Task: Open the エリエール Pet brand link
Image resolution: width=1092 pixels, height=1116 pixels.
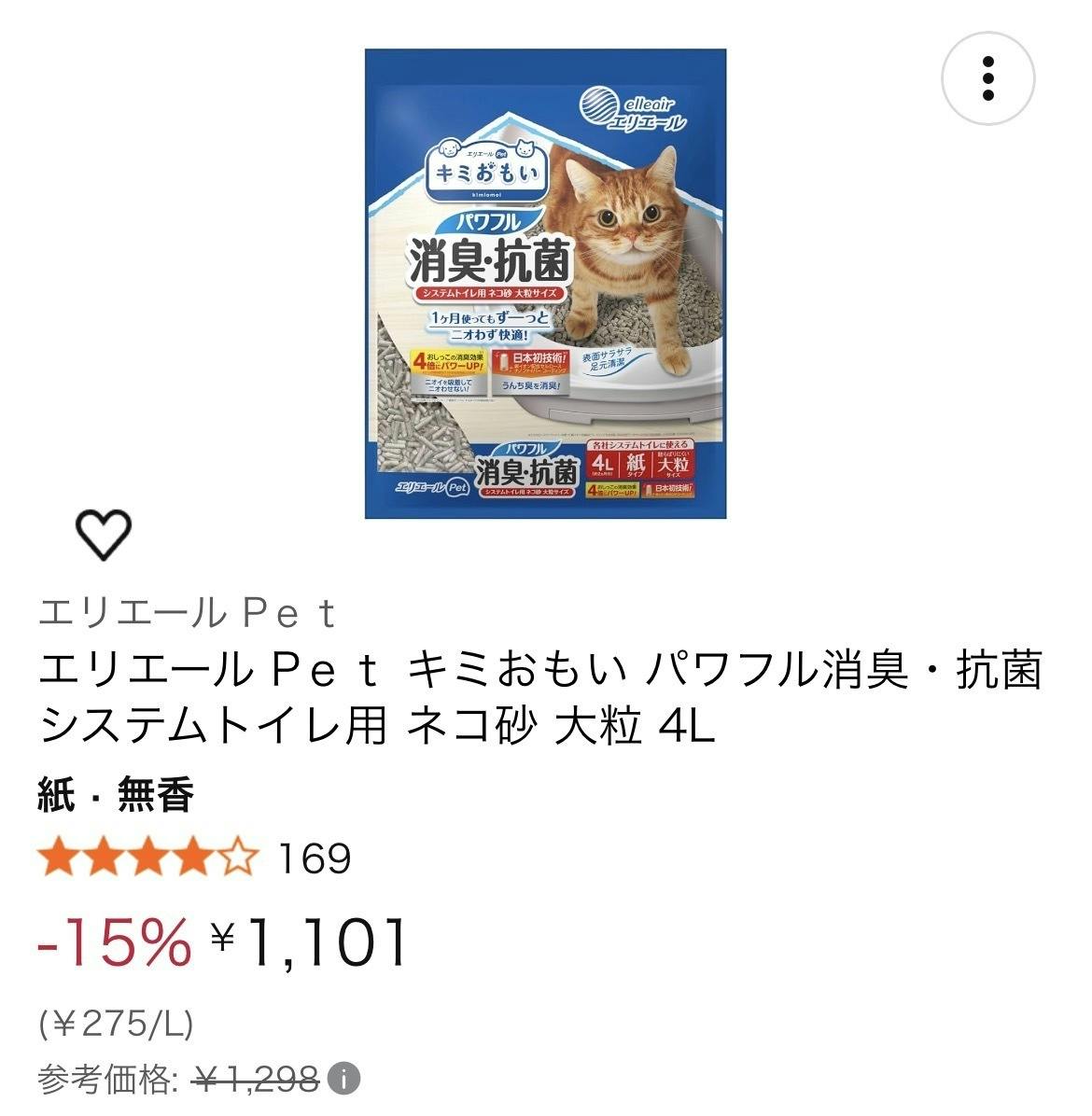Action: [x=188, y=613]
